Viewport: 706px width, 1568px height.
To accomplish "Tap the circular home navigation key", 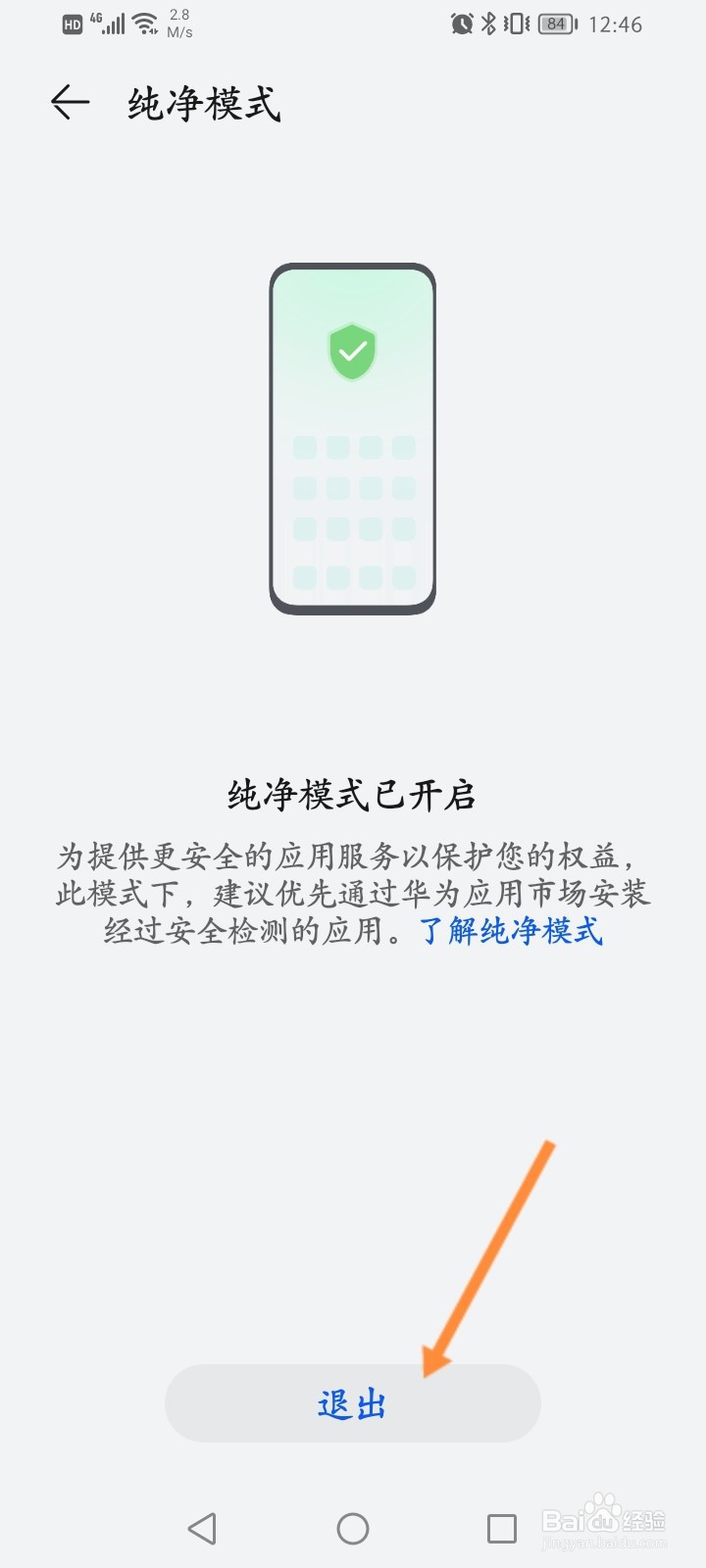I will 353,1527.
